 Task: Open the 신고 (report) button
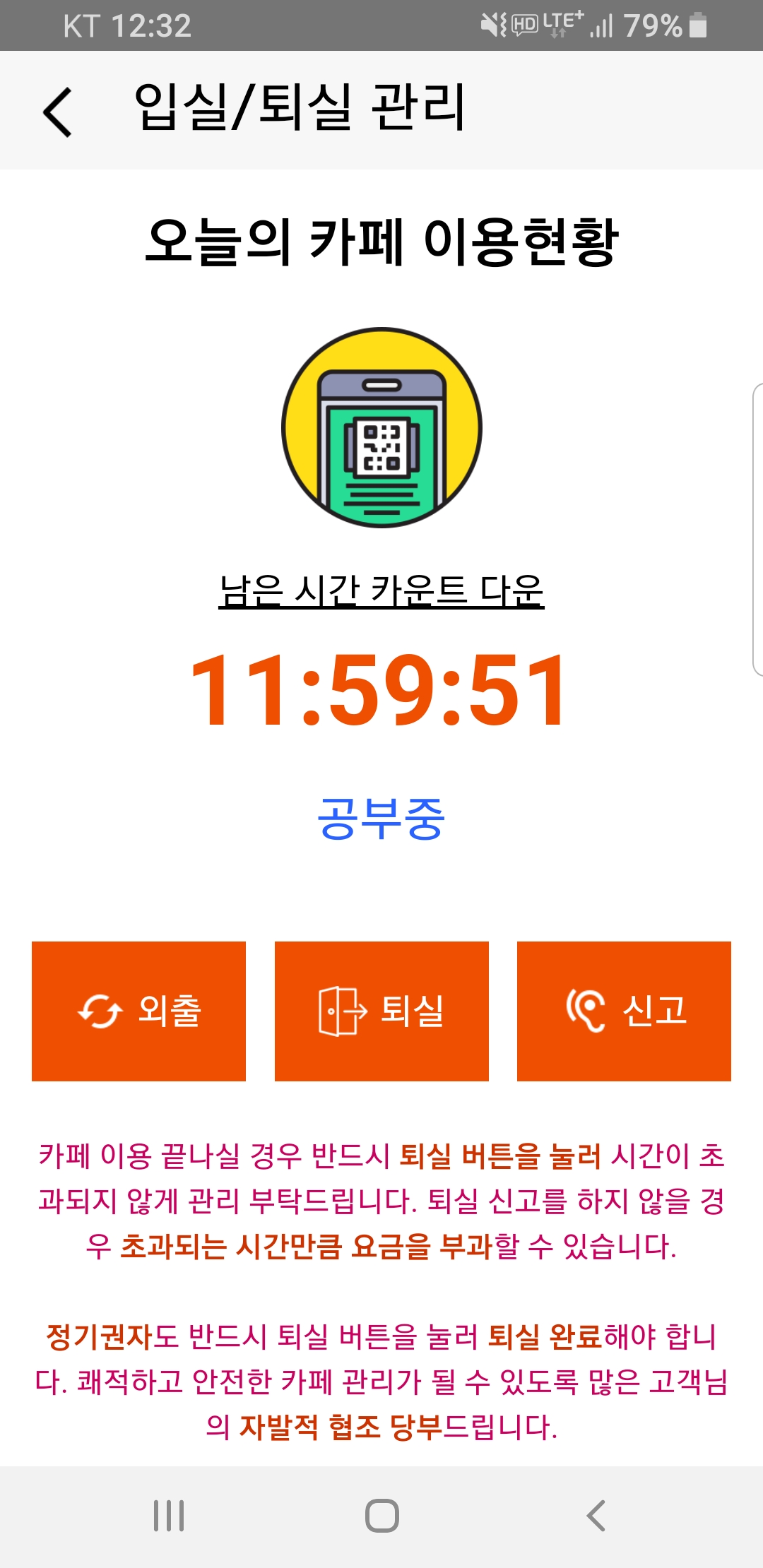point(624,1011)
